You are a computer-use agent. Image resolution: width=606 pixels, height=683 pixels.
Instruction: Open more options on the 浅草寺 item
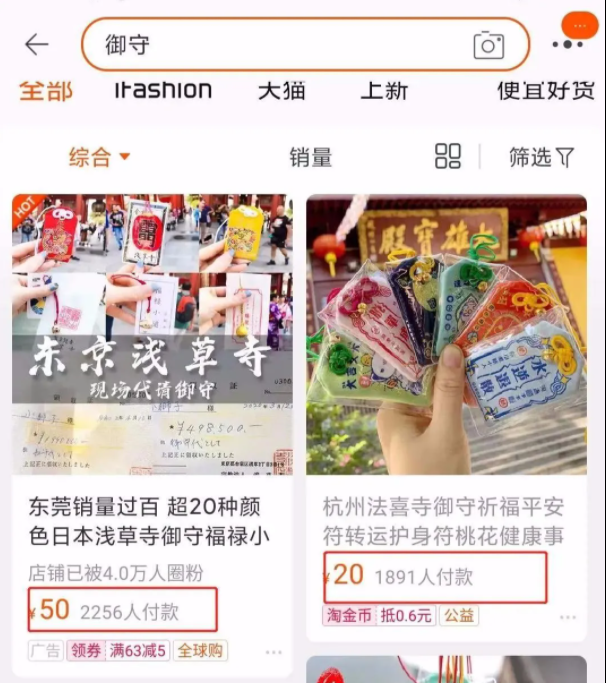(x=274, y=652)
